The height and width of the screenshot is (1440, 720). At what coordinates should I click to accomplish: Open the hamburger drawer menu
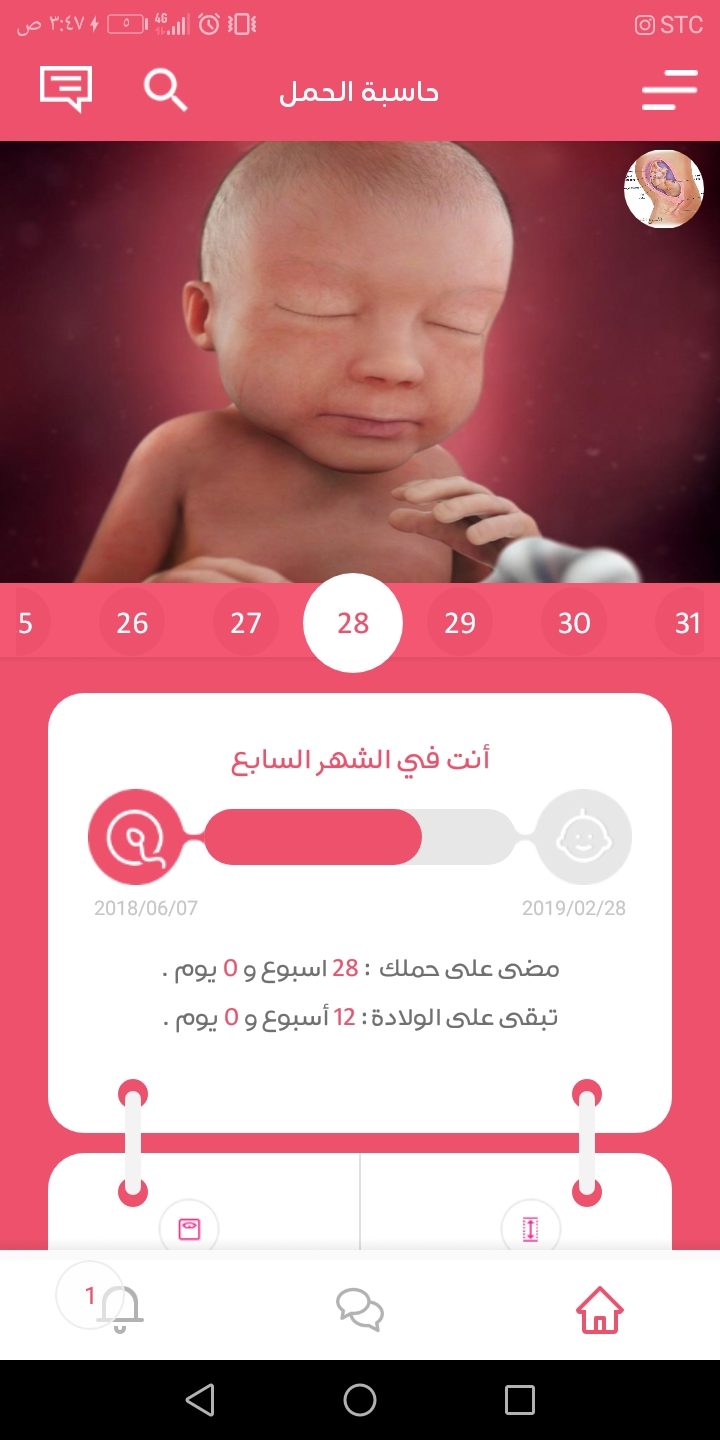(x=669, y=91)
